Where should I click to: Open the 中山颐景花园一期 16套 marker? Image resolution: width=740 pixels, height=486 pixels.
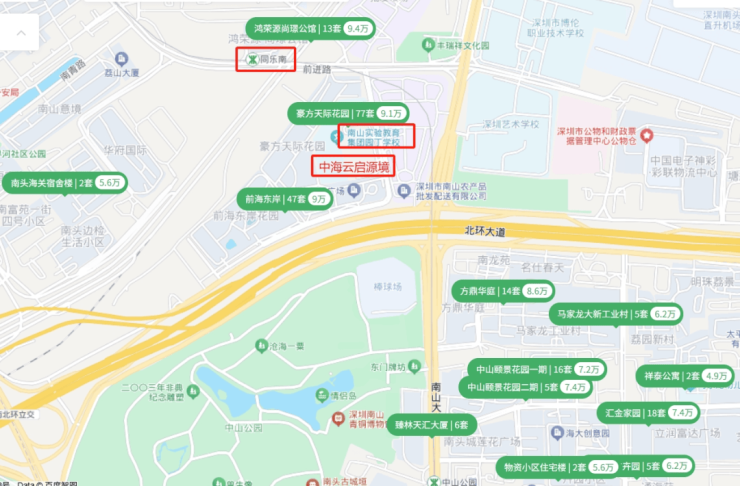[x=537, y=369]
